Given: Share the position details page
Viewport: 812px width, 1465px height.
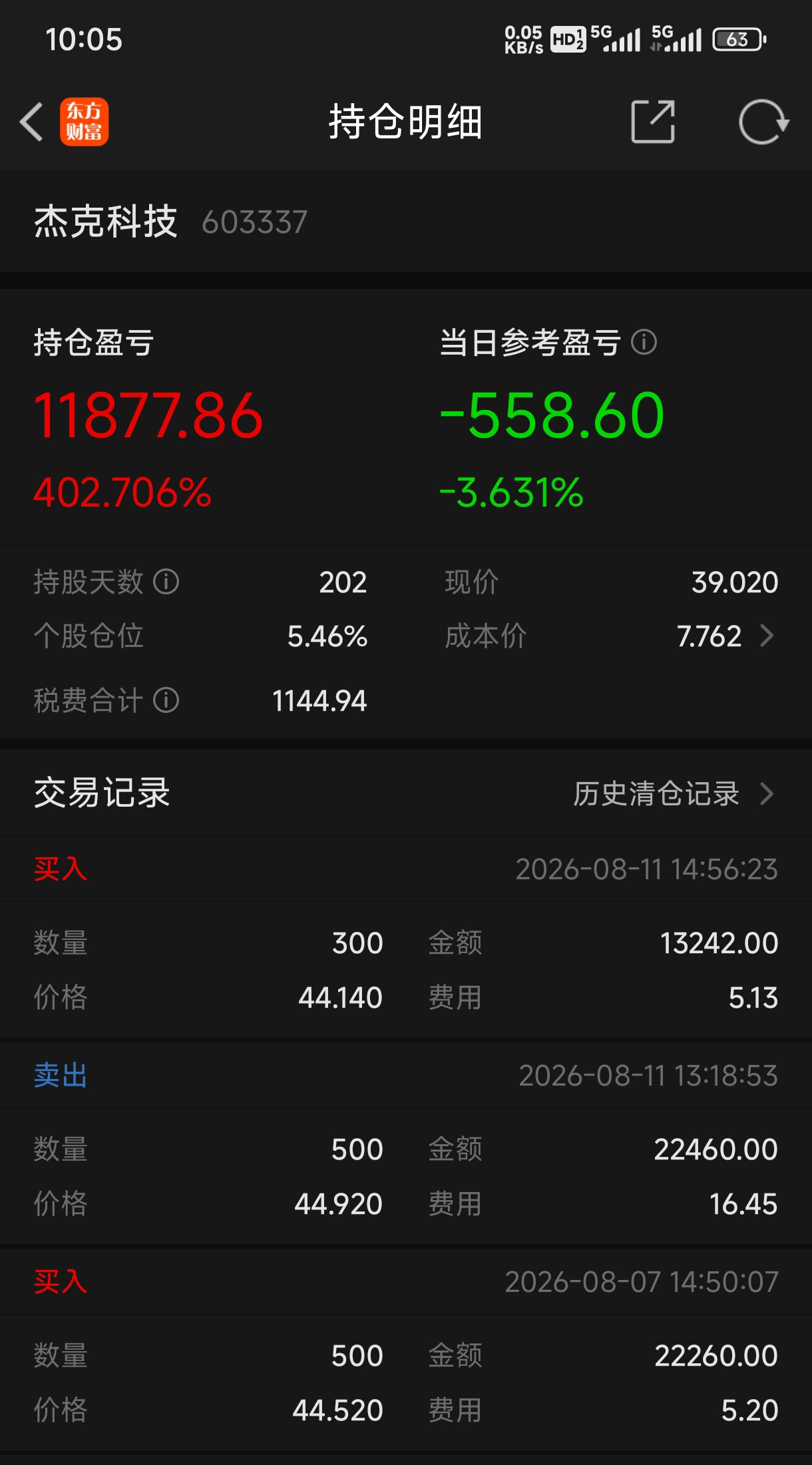Looking at the screenshot, I should pyautogui.click(x=653, y=122).
